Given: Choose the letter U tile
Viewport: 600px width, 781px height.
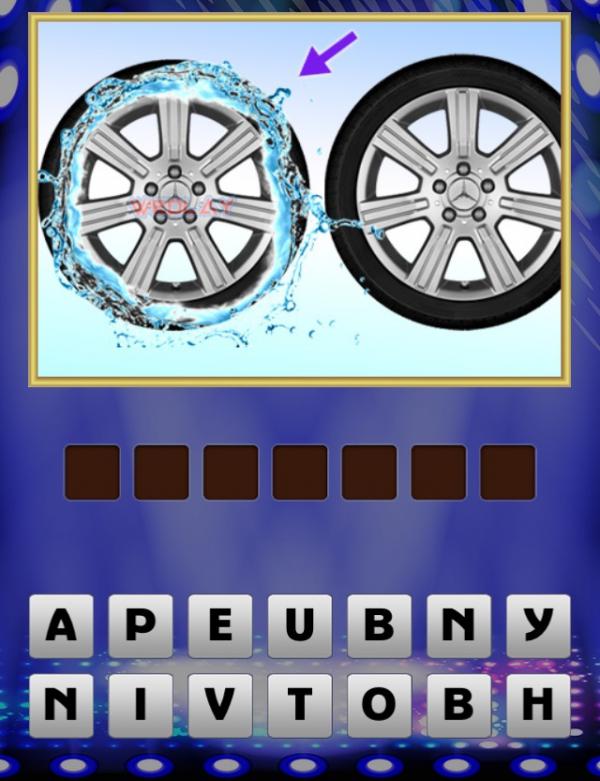Looking at the screenshot, I should (x=300, y=626).
